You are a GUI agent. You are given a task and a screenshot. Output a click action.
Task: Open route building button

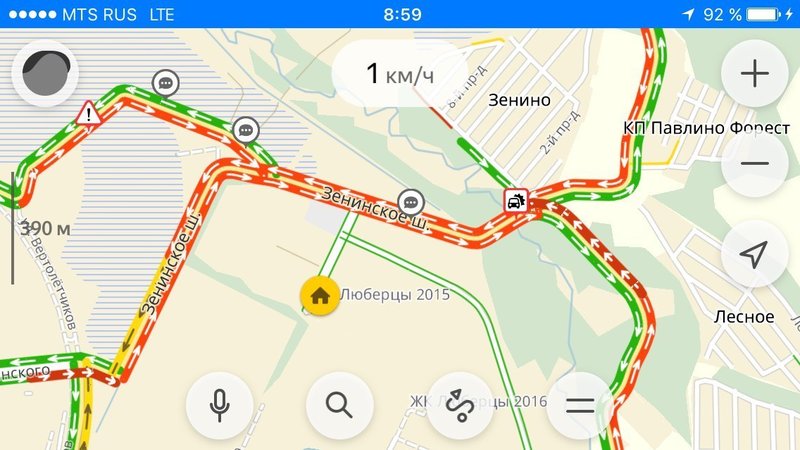[460, 405]
